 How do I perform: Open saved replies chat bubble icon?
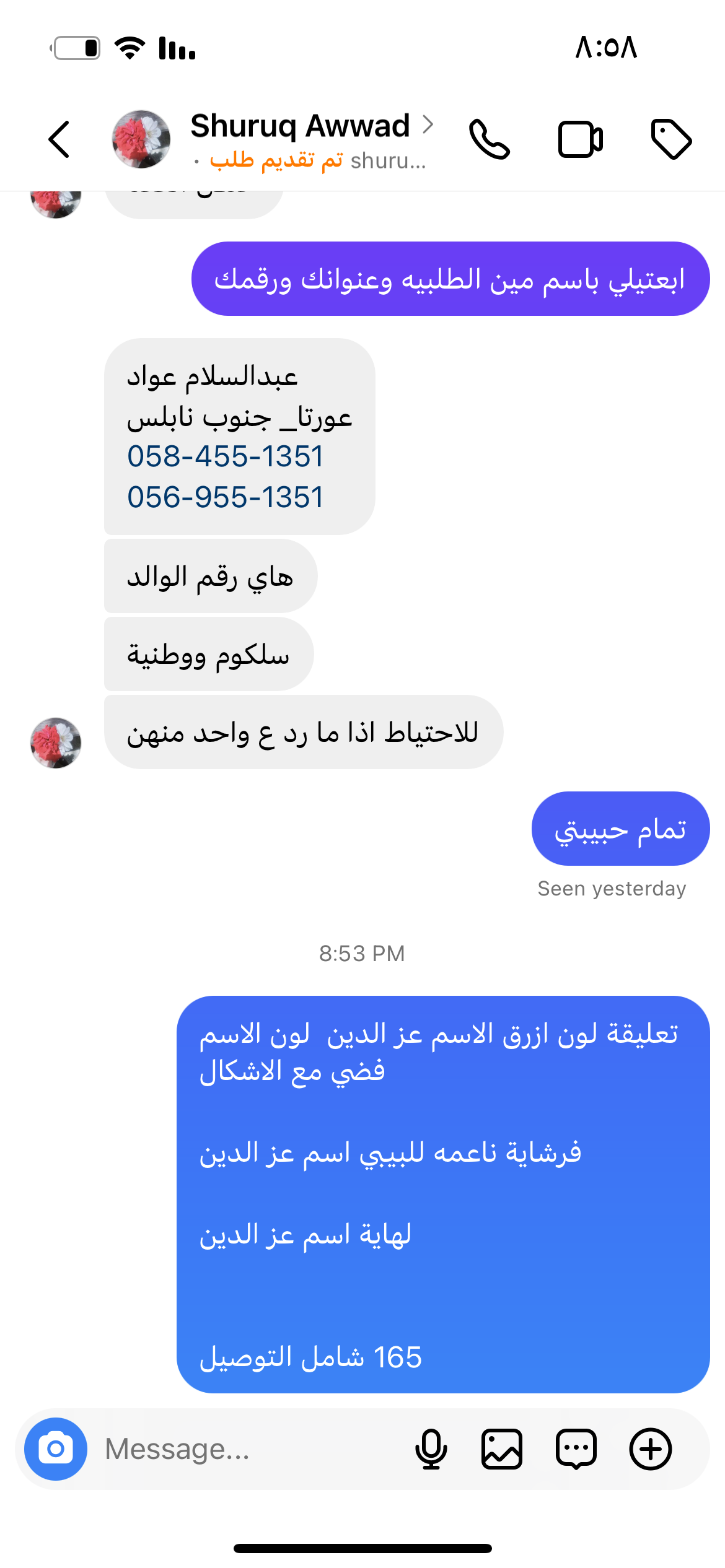click(576, 1449)
